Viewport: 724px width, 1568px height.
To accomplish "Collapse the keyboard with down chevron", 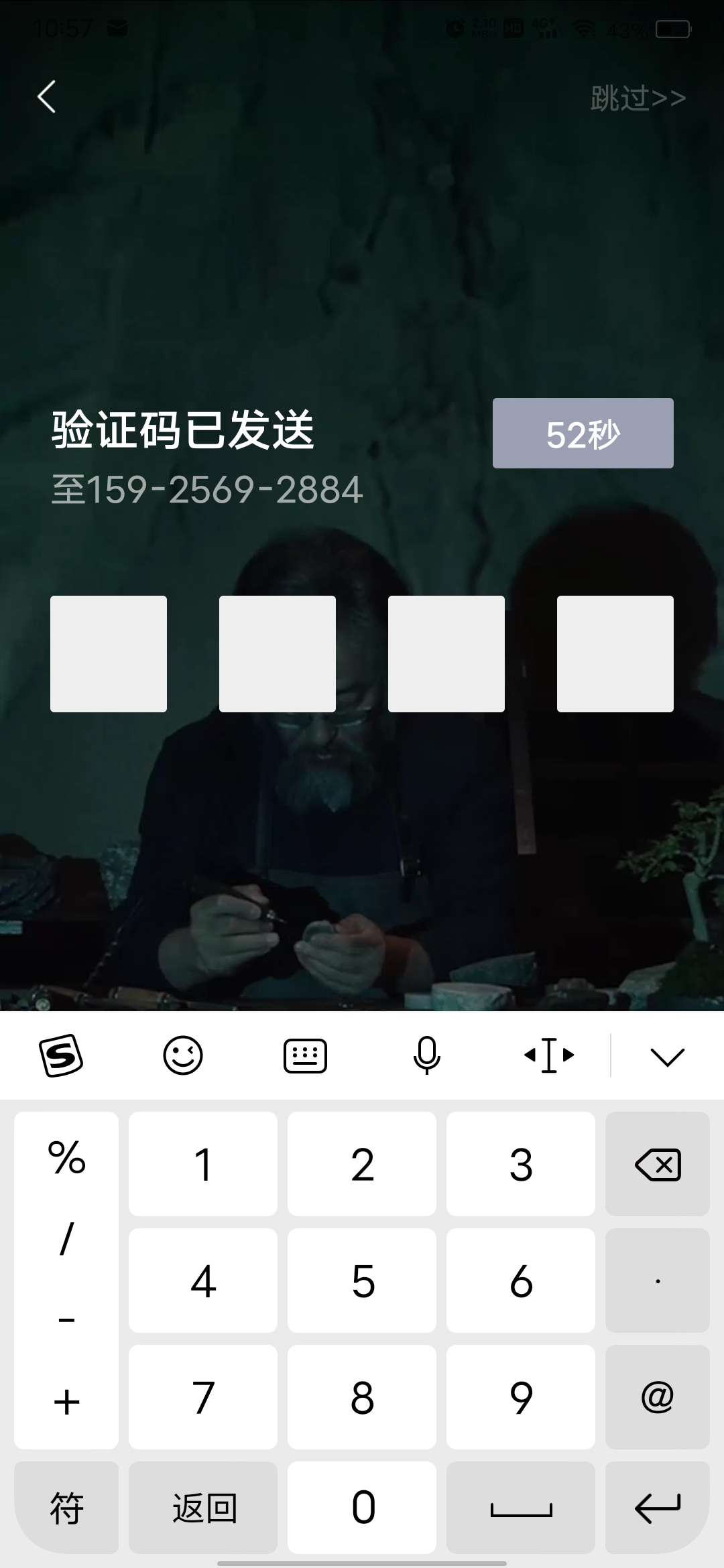I will pyautogui.click(x=667, y=1057).
